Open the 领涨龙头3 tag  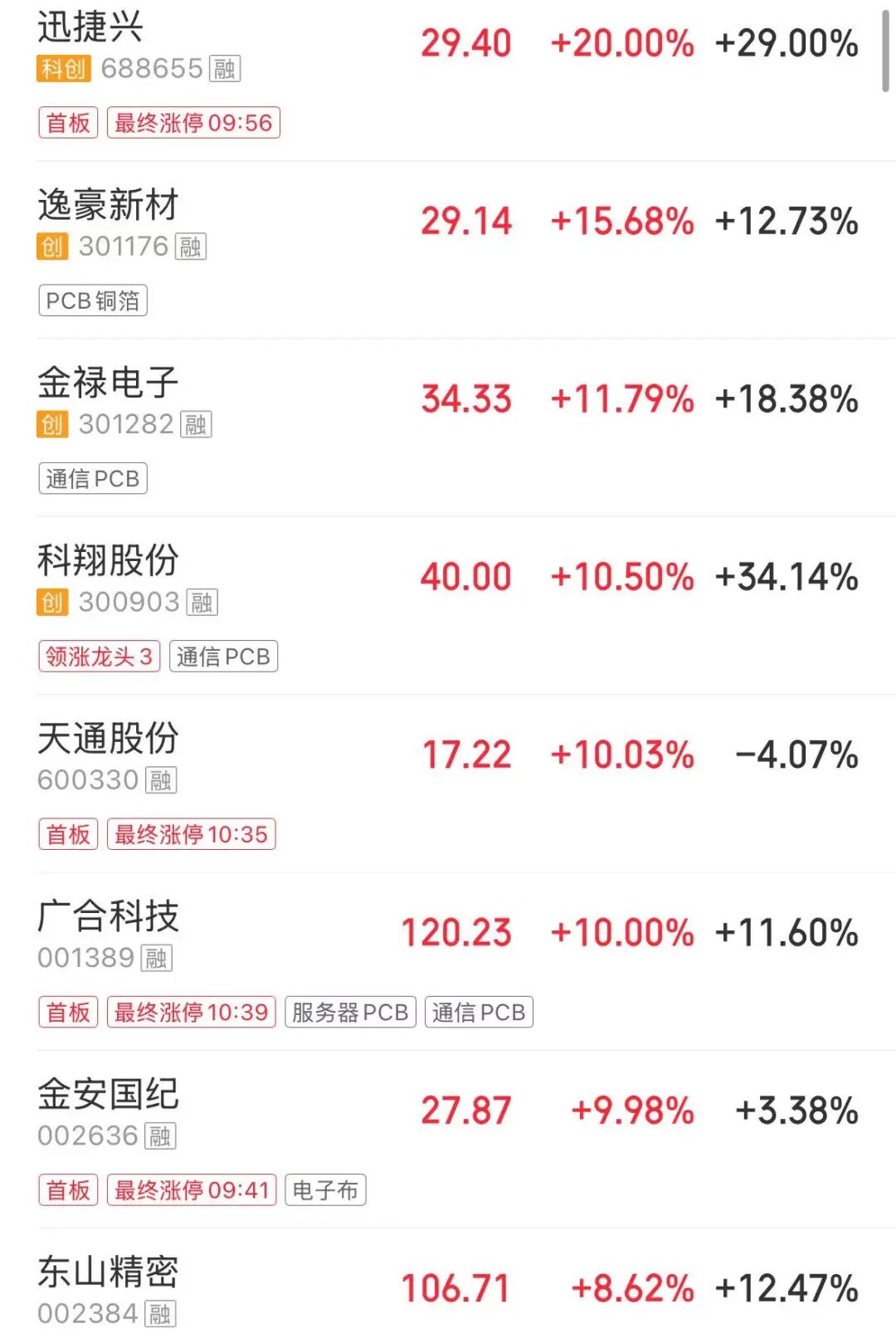pos(99,657)
